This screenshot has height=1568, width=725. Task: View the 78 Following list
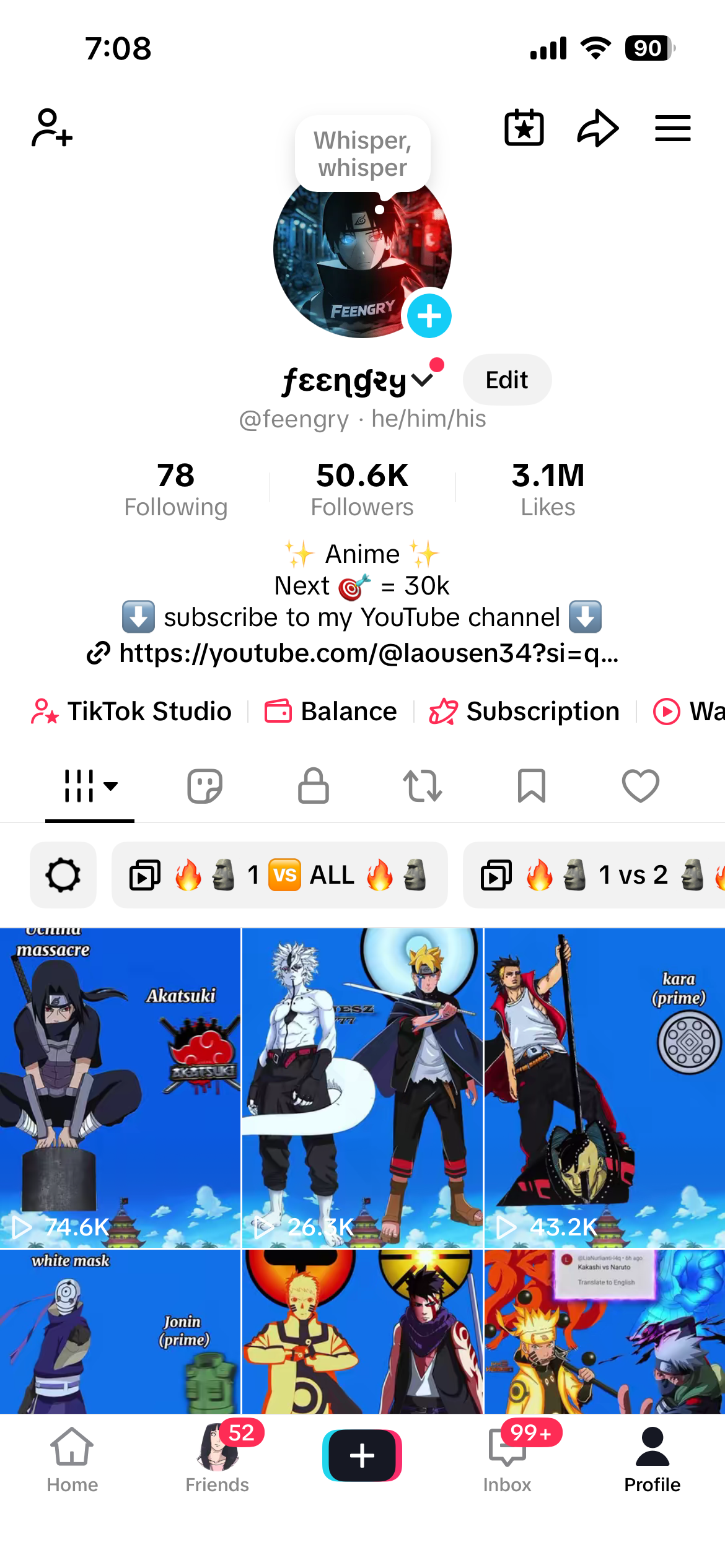(x=176, y=489)
